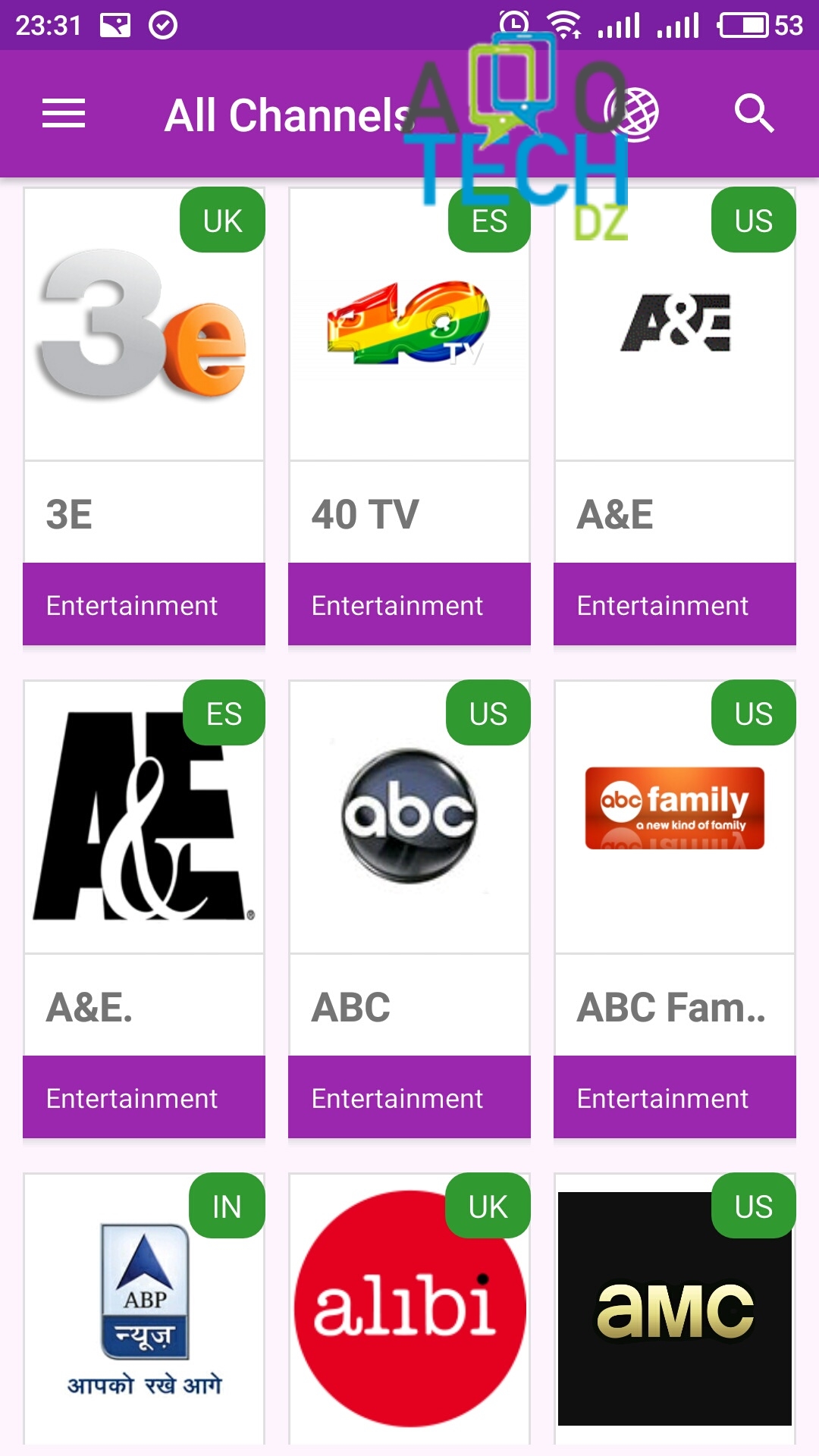Viewport: 819px width, 1456px height.
Task: Expand the ABC Fam.. truncated title
Action: 672,1009
